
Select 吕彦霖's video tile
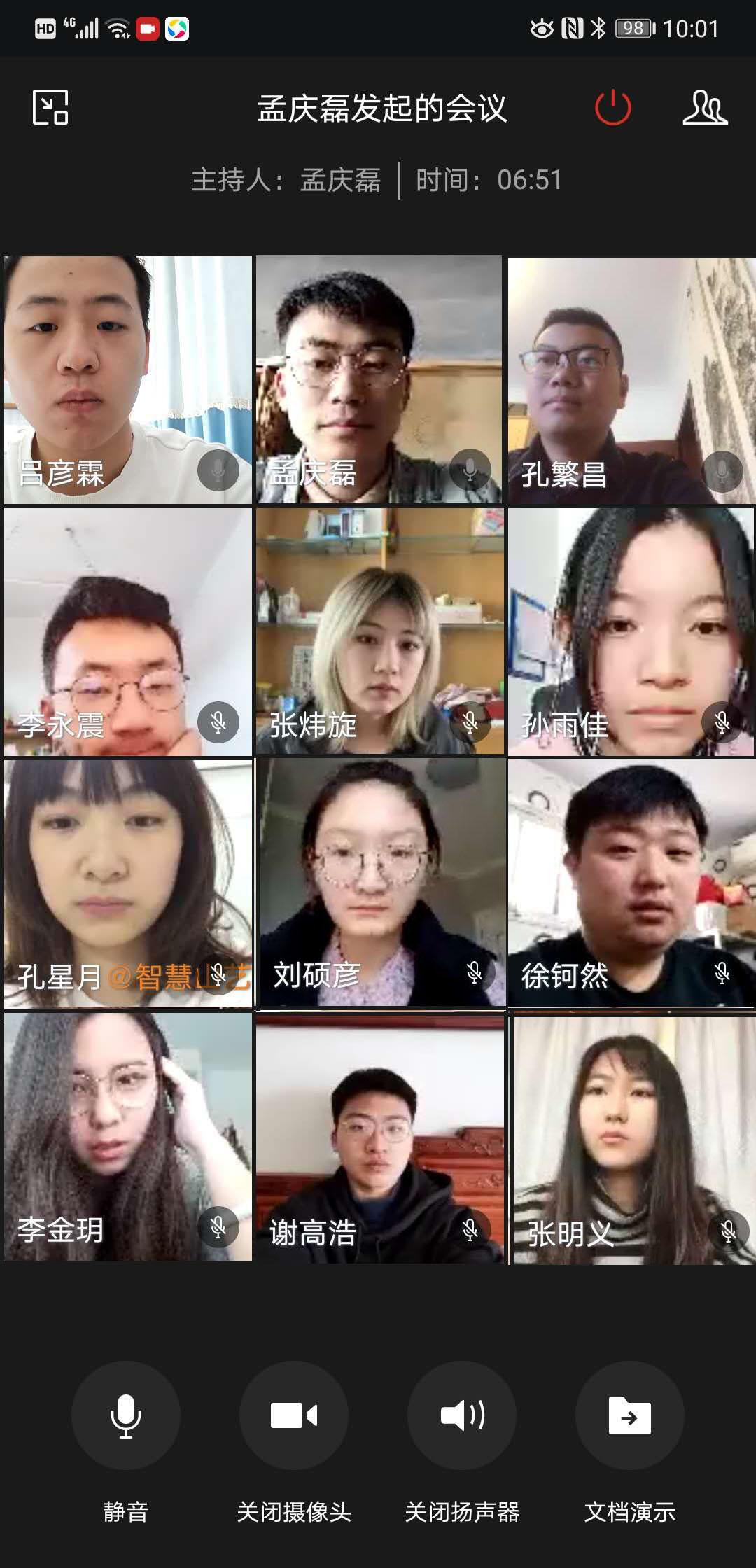pyautogui.click(x=127, y=379)
